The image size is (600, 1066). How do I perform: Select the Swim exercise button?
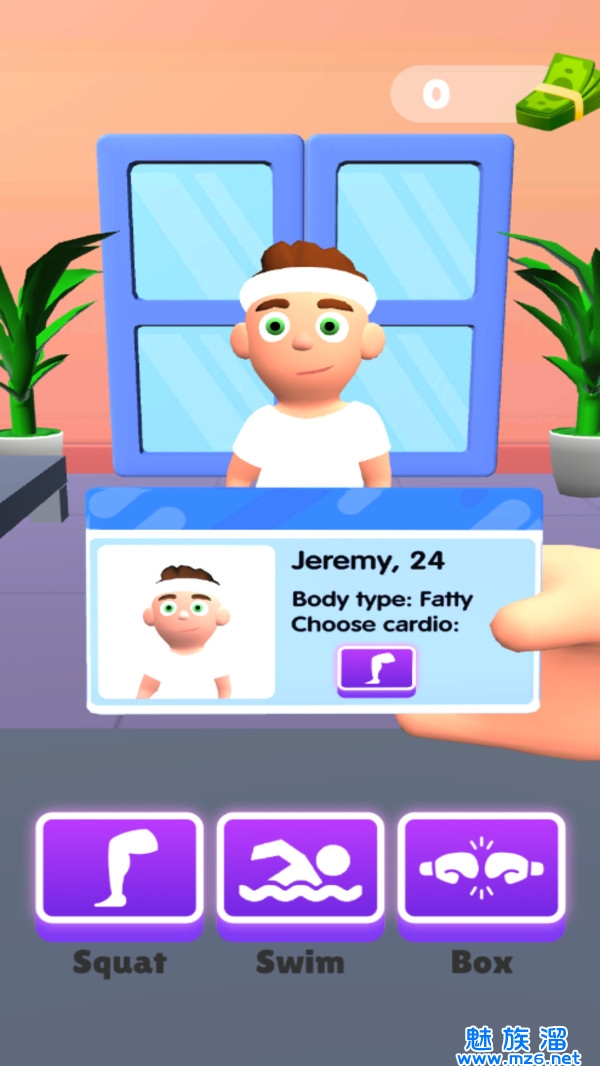[300, 868]
